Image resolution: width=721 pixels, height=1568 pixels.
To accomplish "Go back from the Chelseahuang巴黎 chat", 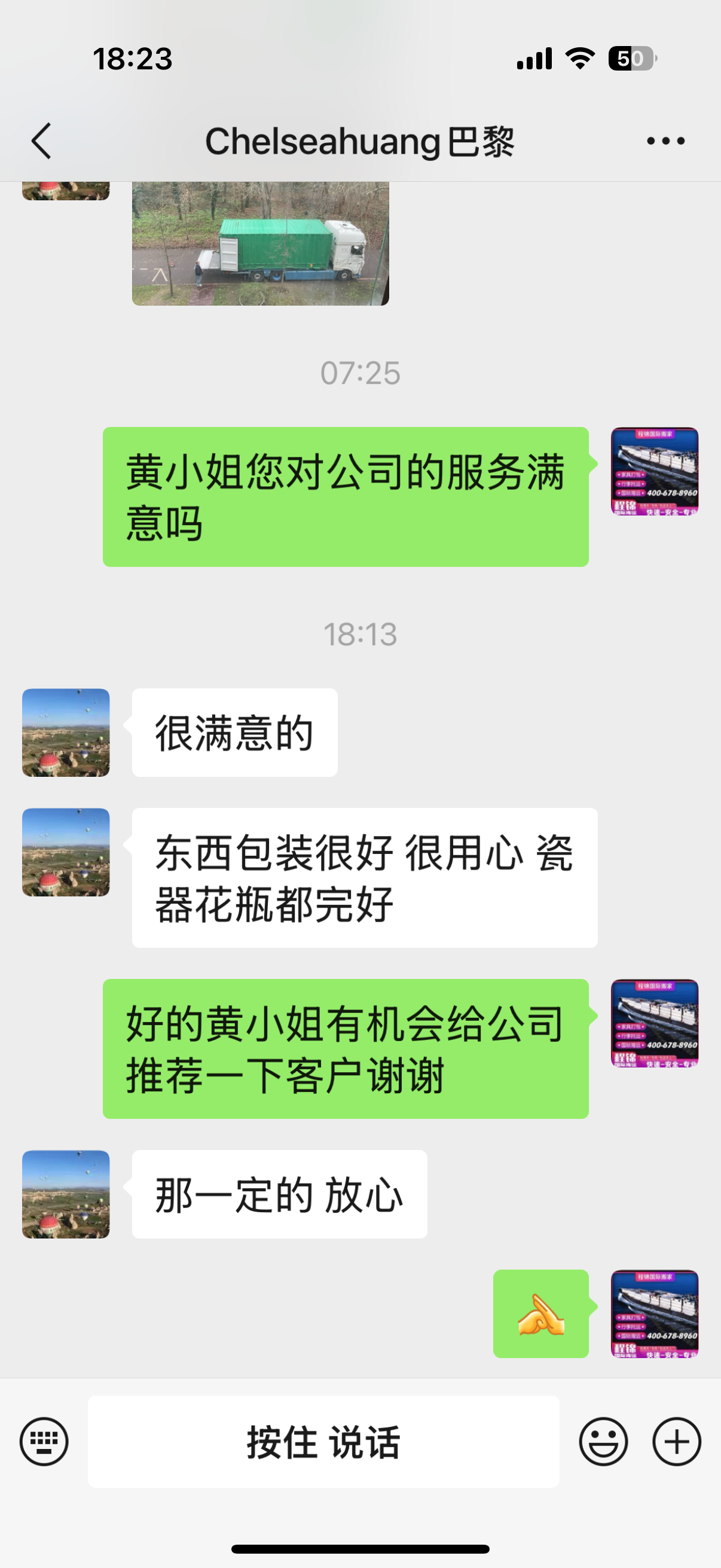I will [x=41, y=141].
